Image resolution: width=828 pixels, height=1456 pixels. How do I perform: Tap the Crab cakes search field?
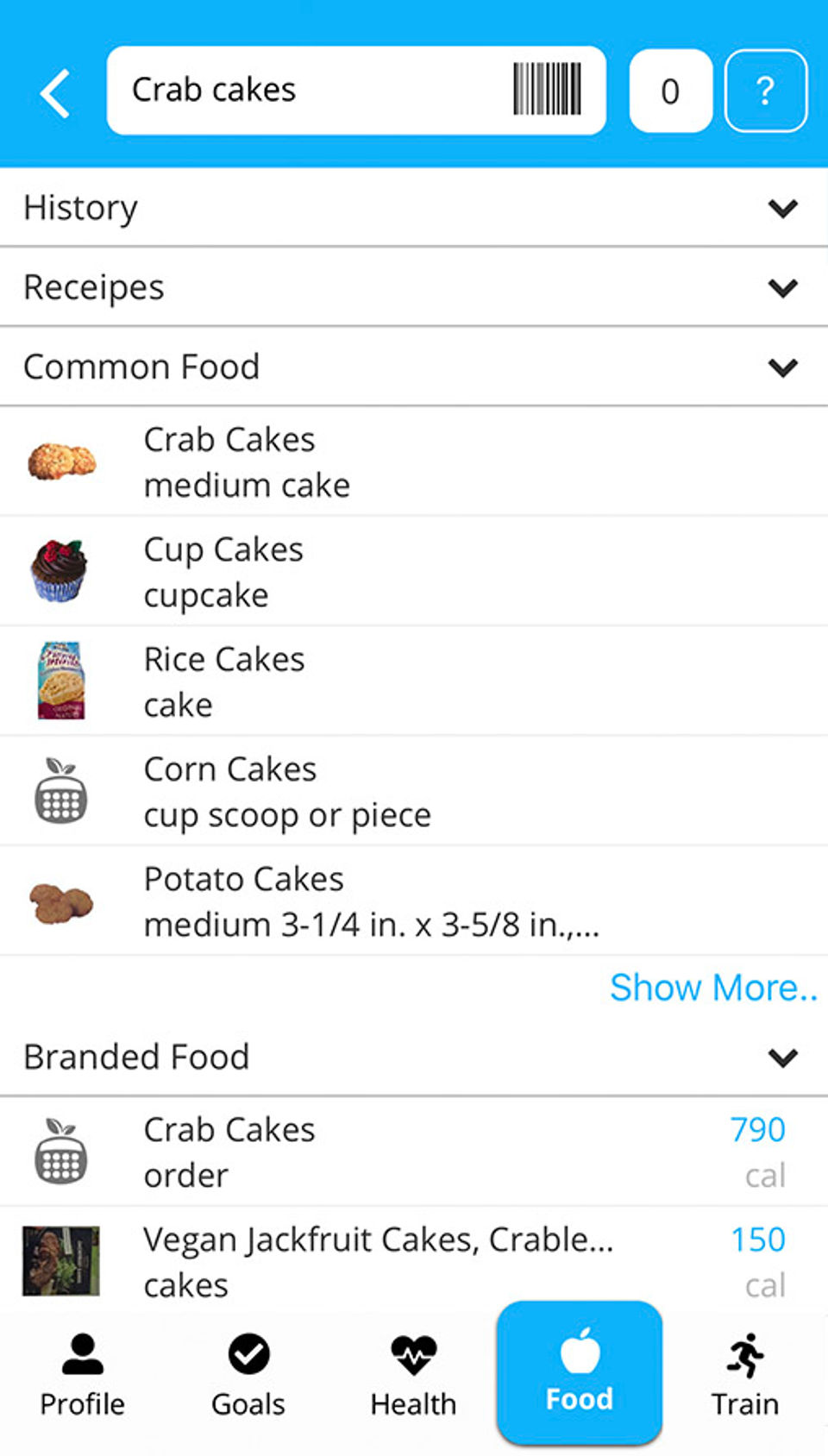(x=310, y=91)
